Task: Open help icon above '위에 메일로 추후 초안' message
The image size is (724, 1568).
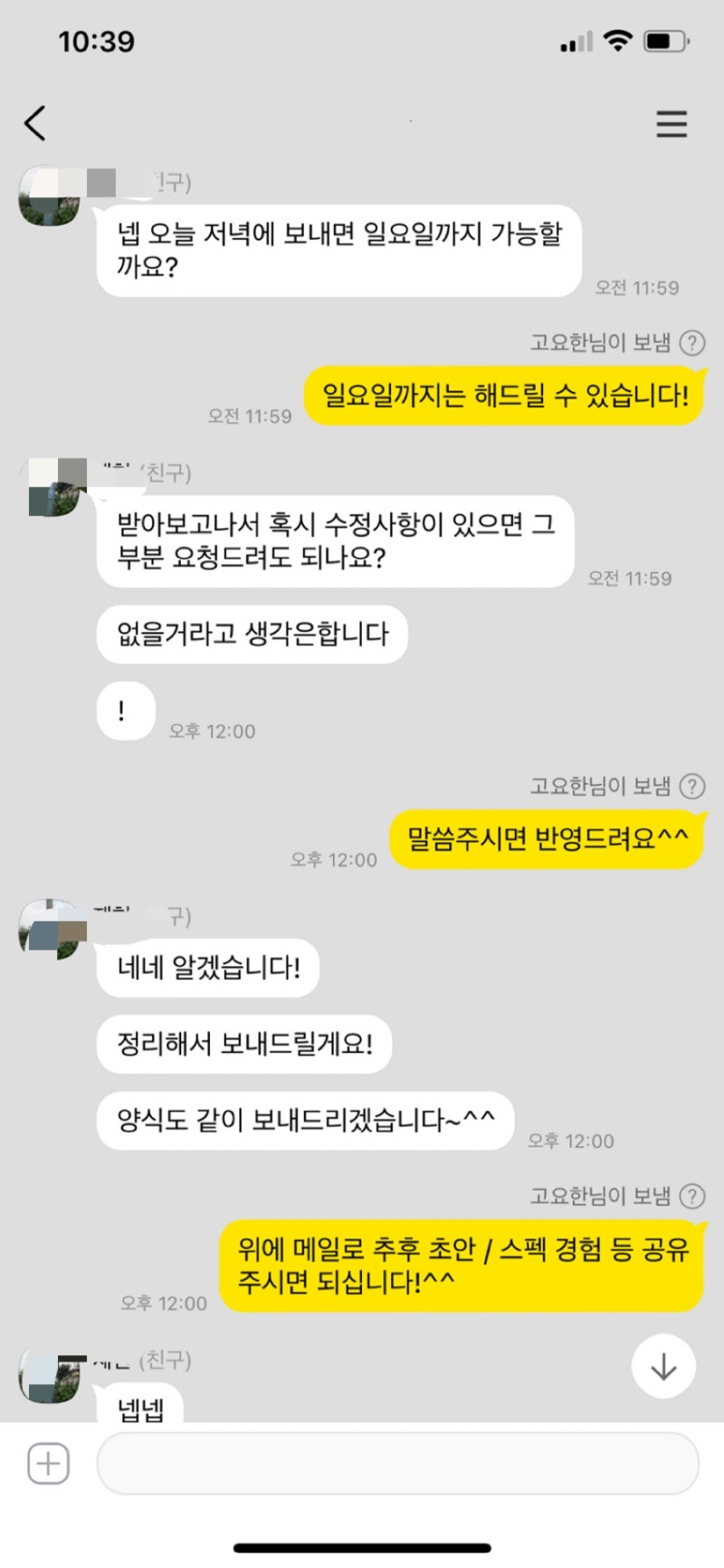Action: (x=692, y=1197)
